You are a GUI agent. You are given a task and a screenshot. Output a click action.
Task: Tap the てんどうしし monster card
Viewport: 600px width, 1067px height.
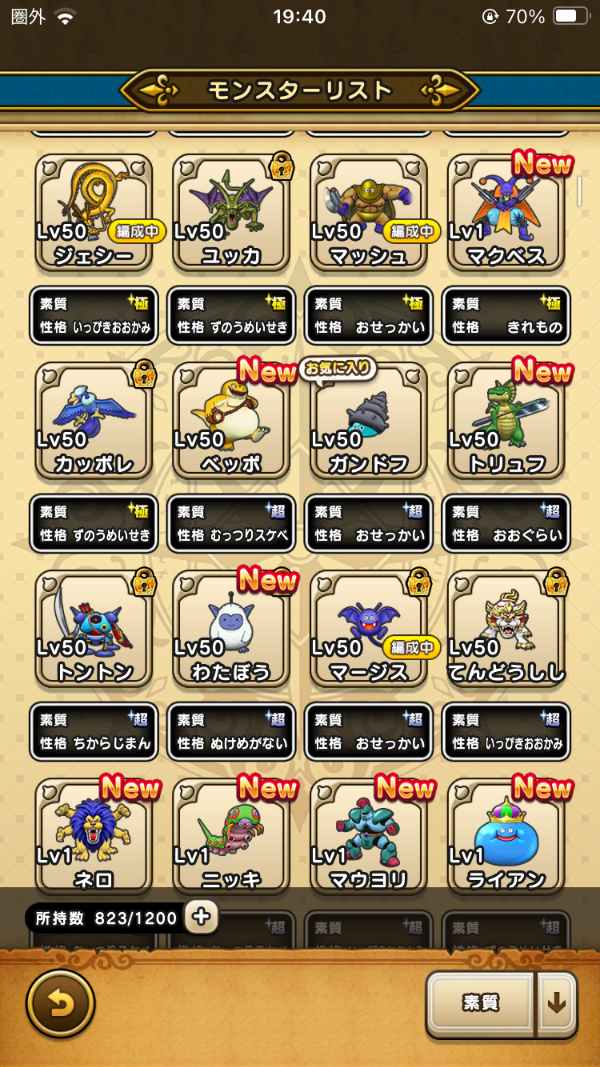click(x=506, y=630)
